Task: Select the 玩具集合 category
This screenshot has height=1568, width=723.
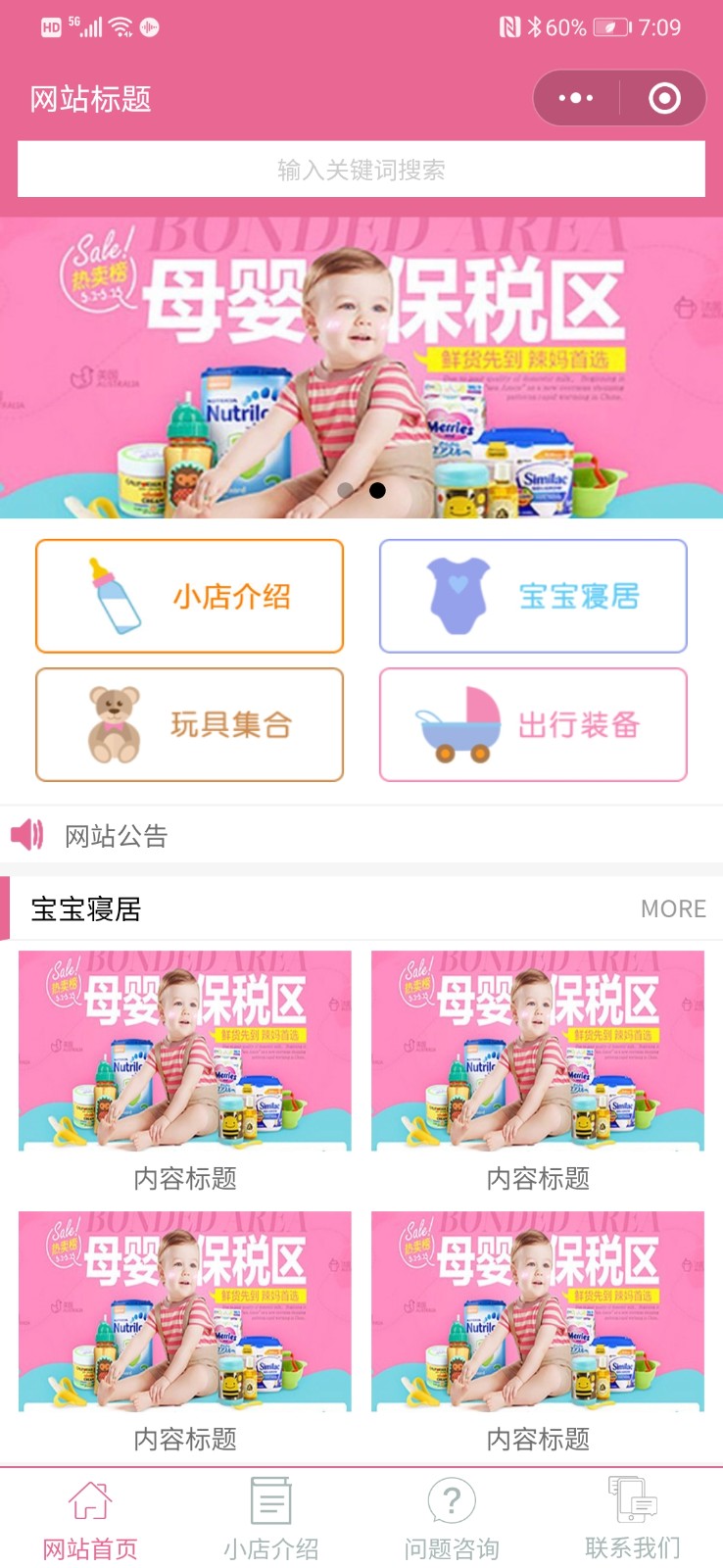Action: [189, 724]
